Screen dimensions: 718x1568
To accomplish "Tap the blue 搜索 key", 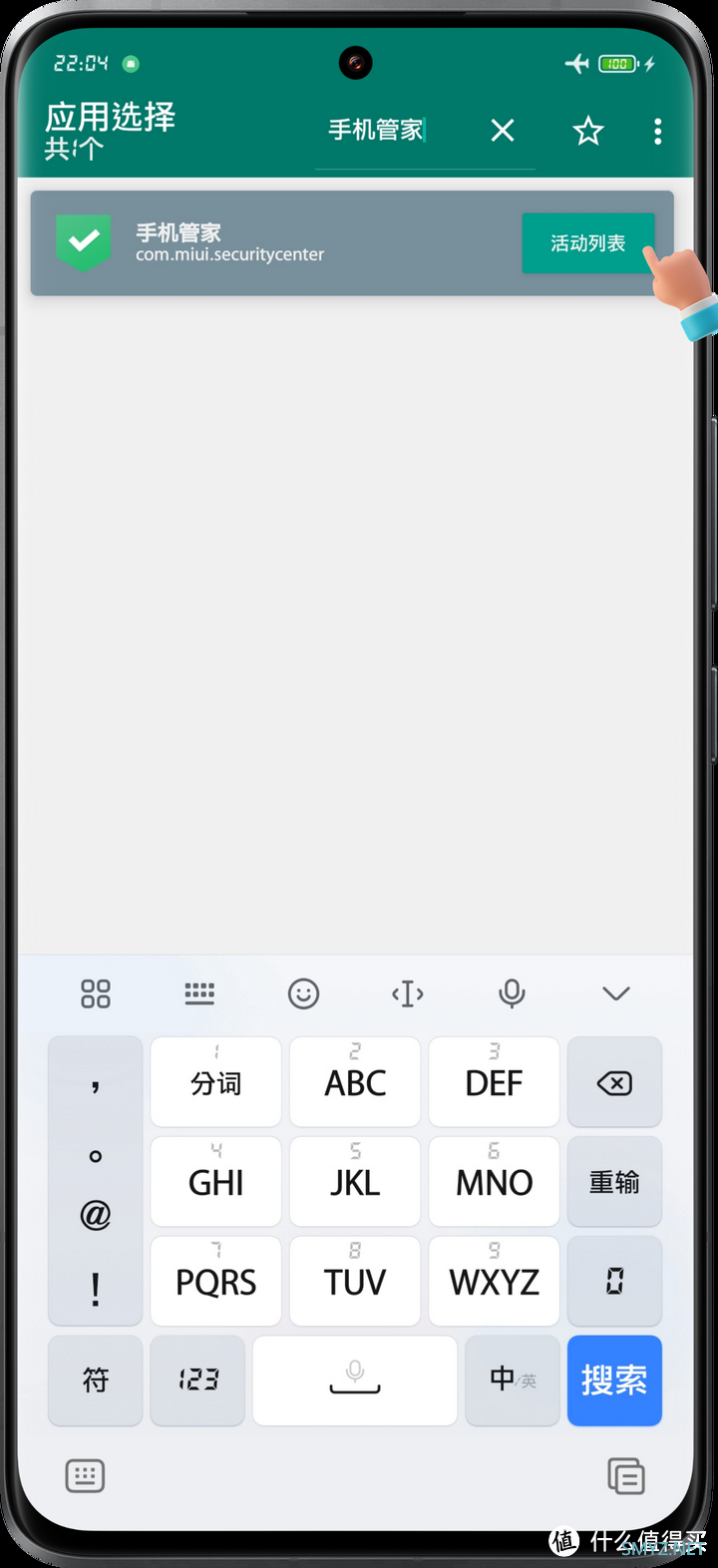I will [x=613, y=1380].
